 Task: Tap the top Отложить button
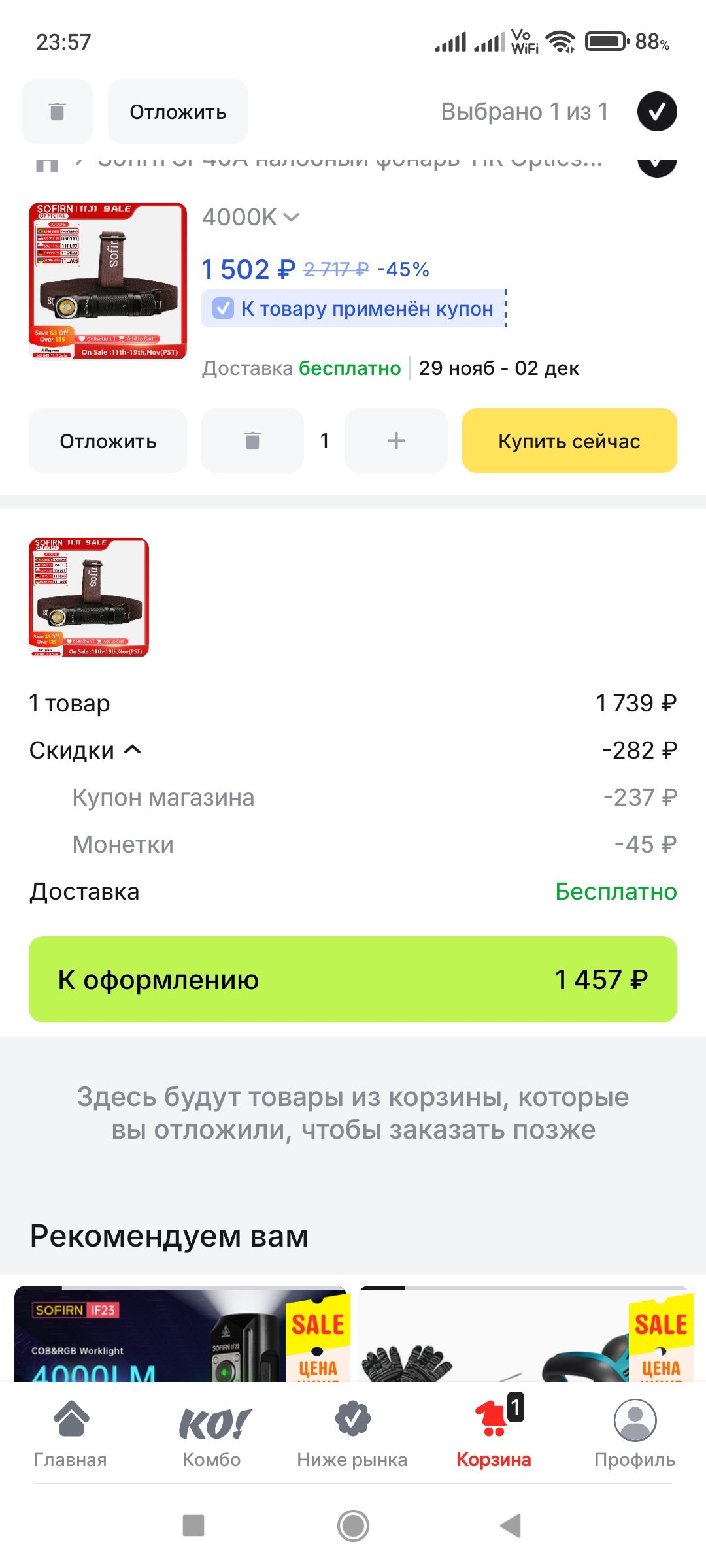point(178,112)
